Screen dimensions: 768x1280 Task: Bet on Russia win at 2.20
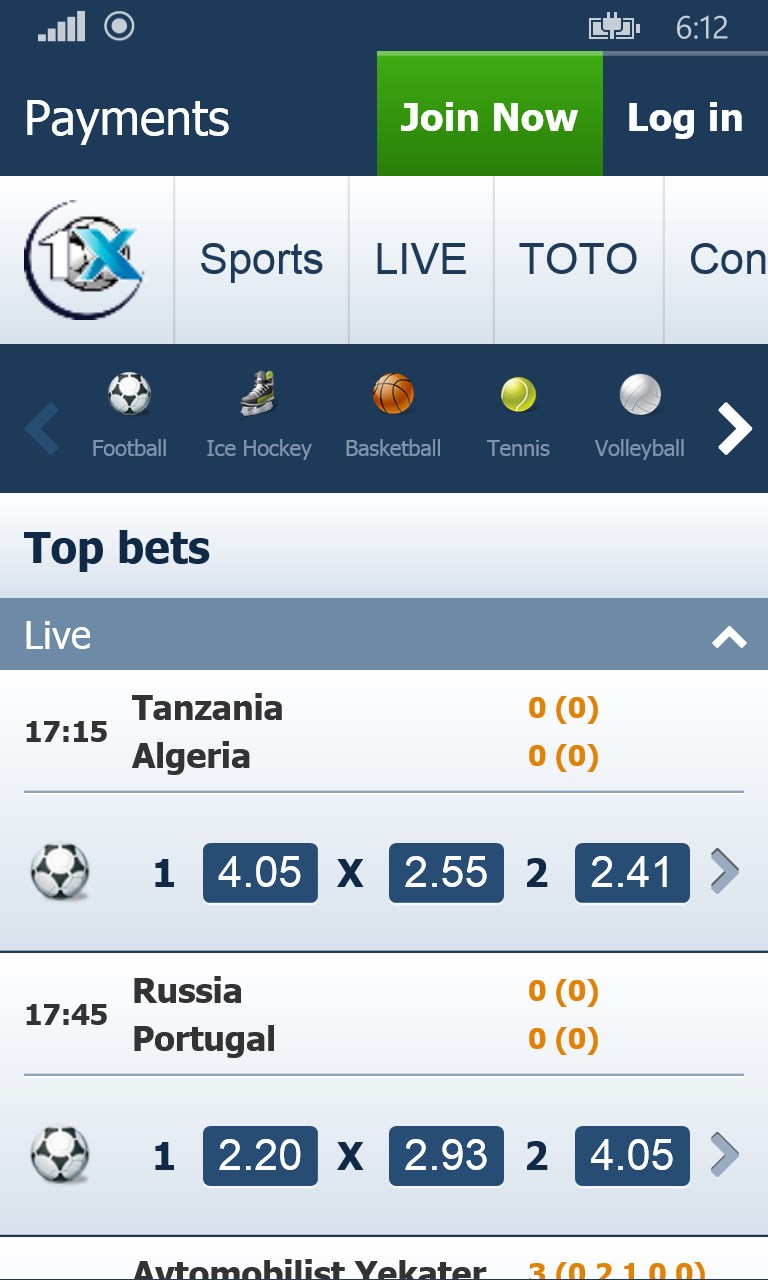tap(260, 1156)
